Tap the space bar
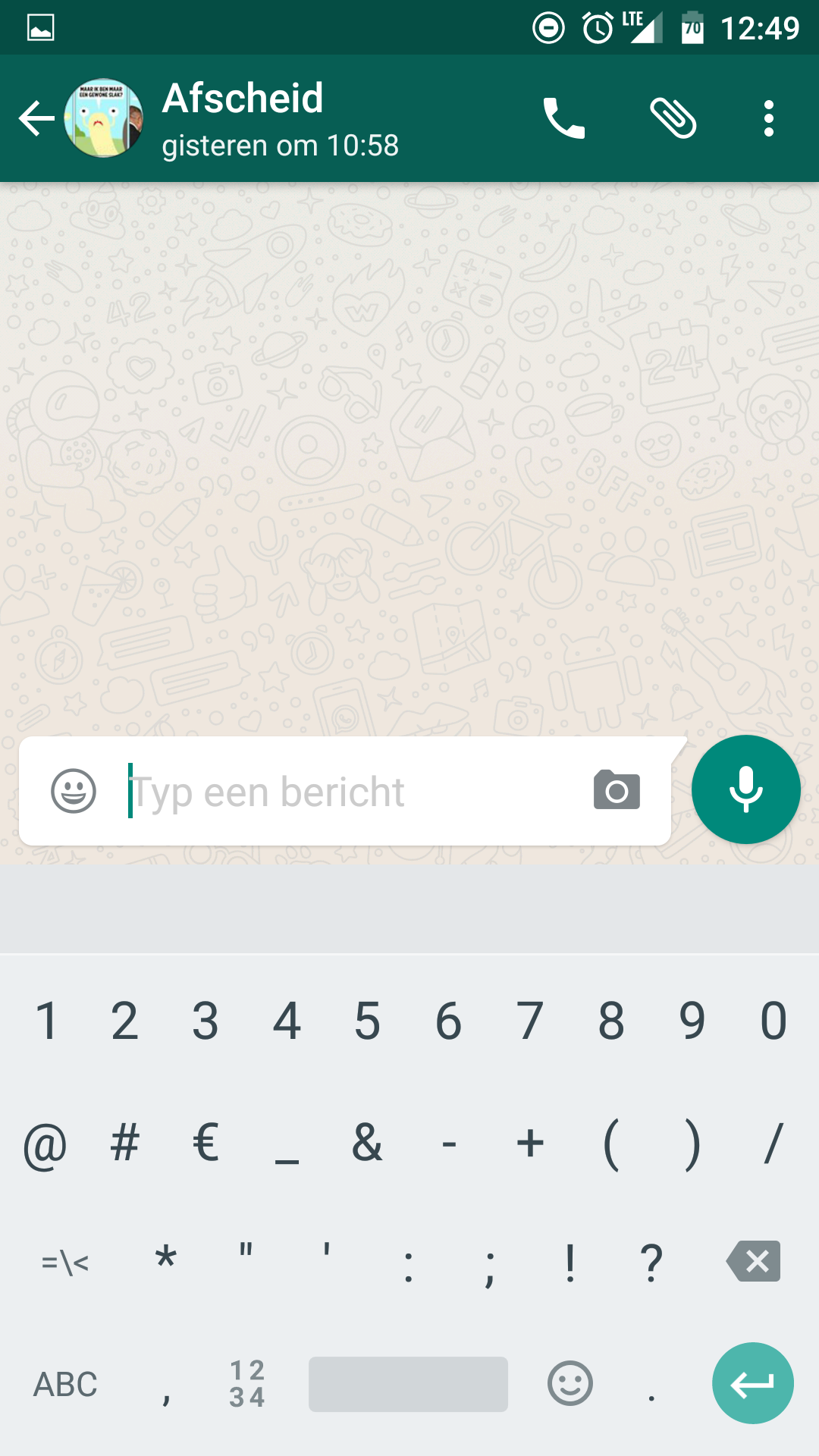This screenshot has height=1456, width=819. [408, 1384]
